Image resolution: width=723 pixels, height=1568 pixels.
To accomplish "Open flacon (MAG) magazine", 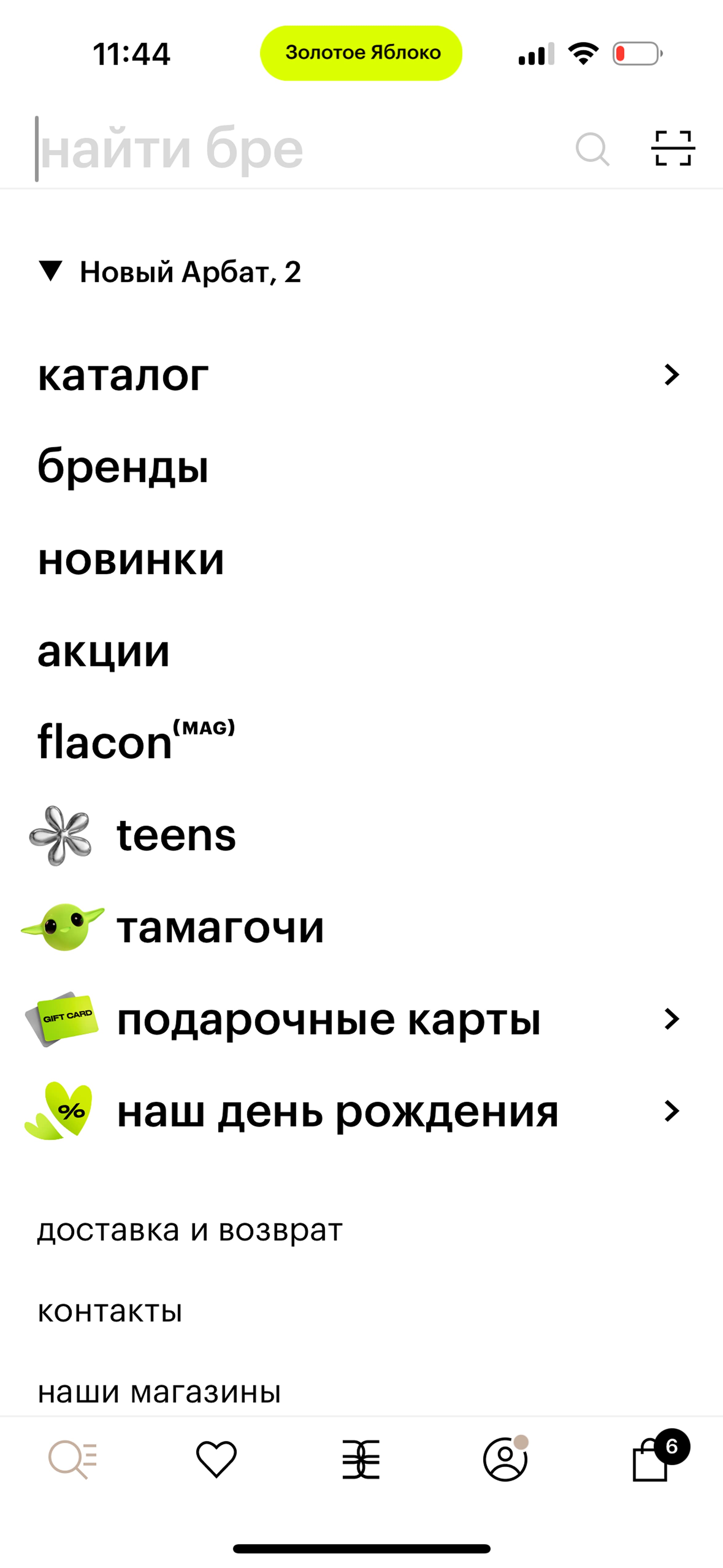I will pyautogui.click(x=136, y=740).
